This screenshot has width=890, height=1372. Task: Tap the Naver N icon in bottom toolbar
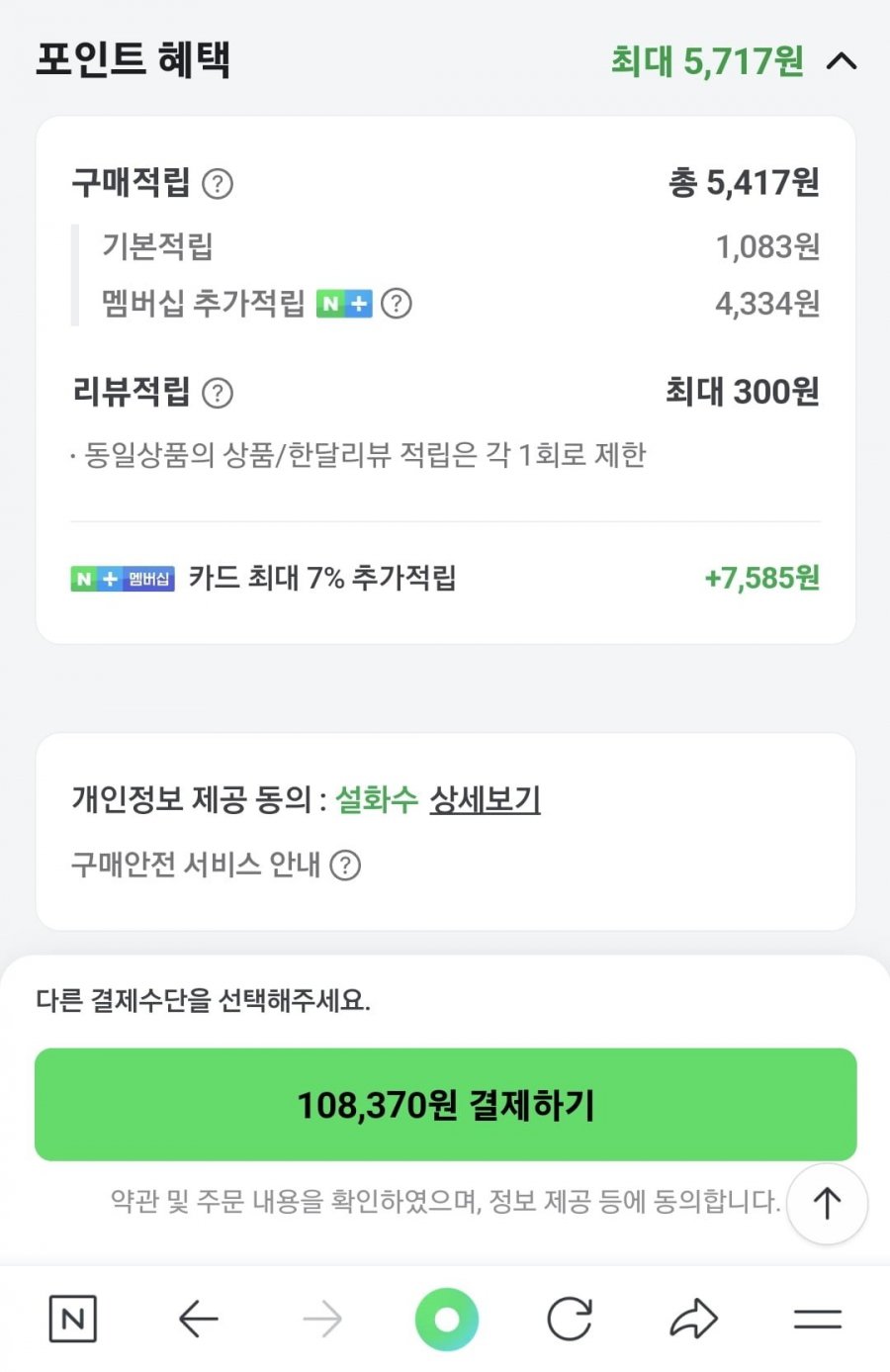(x=73, y=1318)
